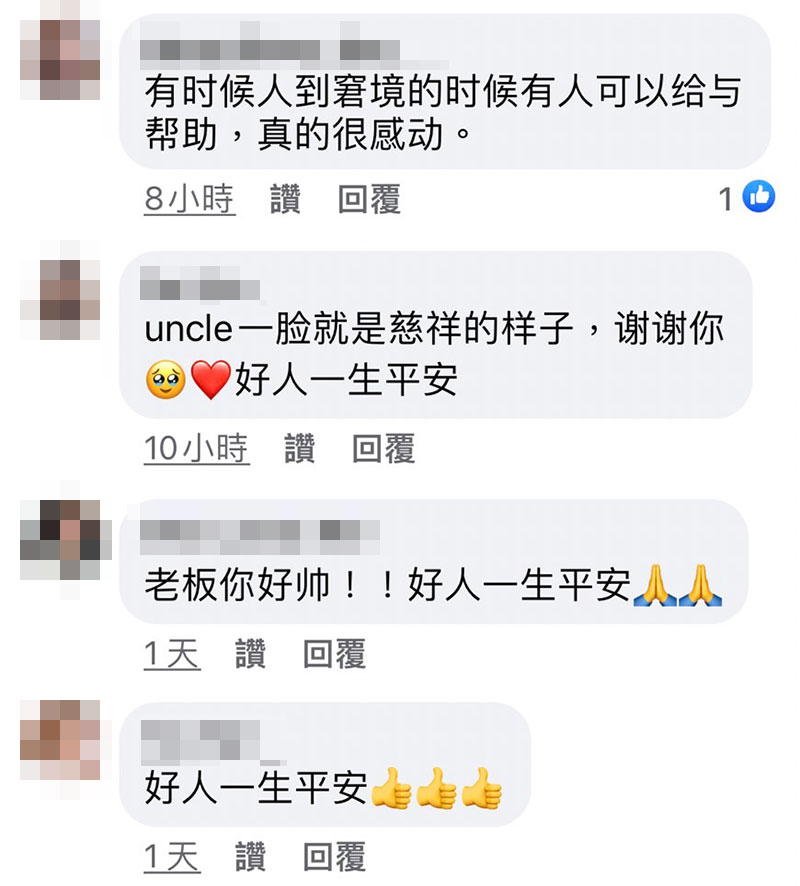Reply to the 老板你好帅 comment

(335, 655)
